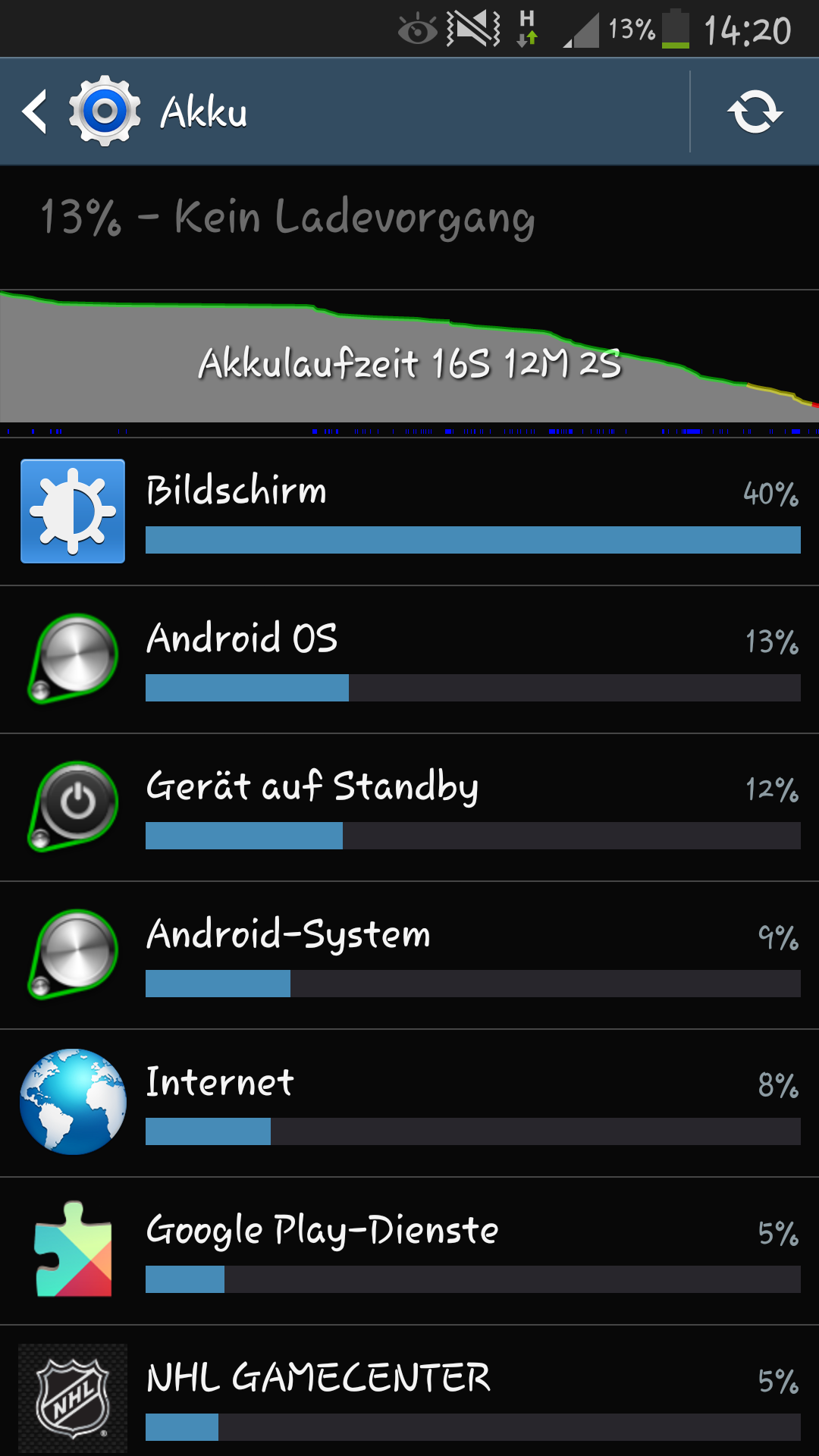Image resolution: width=819 pixels, height=1456 pixels.
Task: Open the battery history graph
Action: [x=409, y=363]
